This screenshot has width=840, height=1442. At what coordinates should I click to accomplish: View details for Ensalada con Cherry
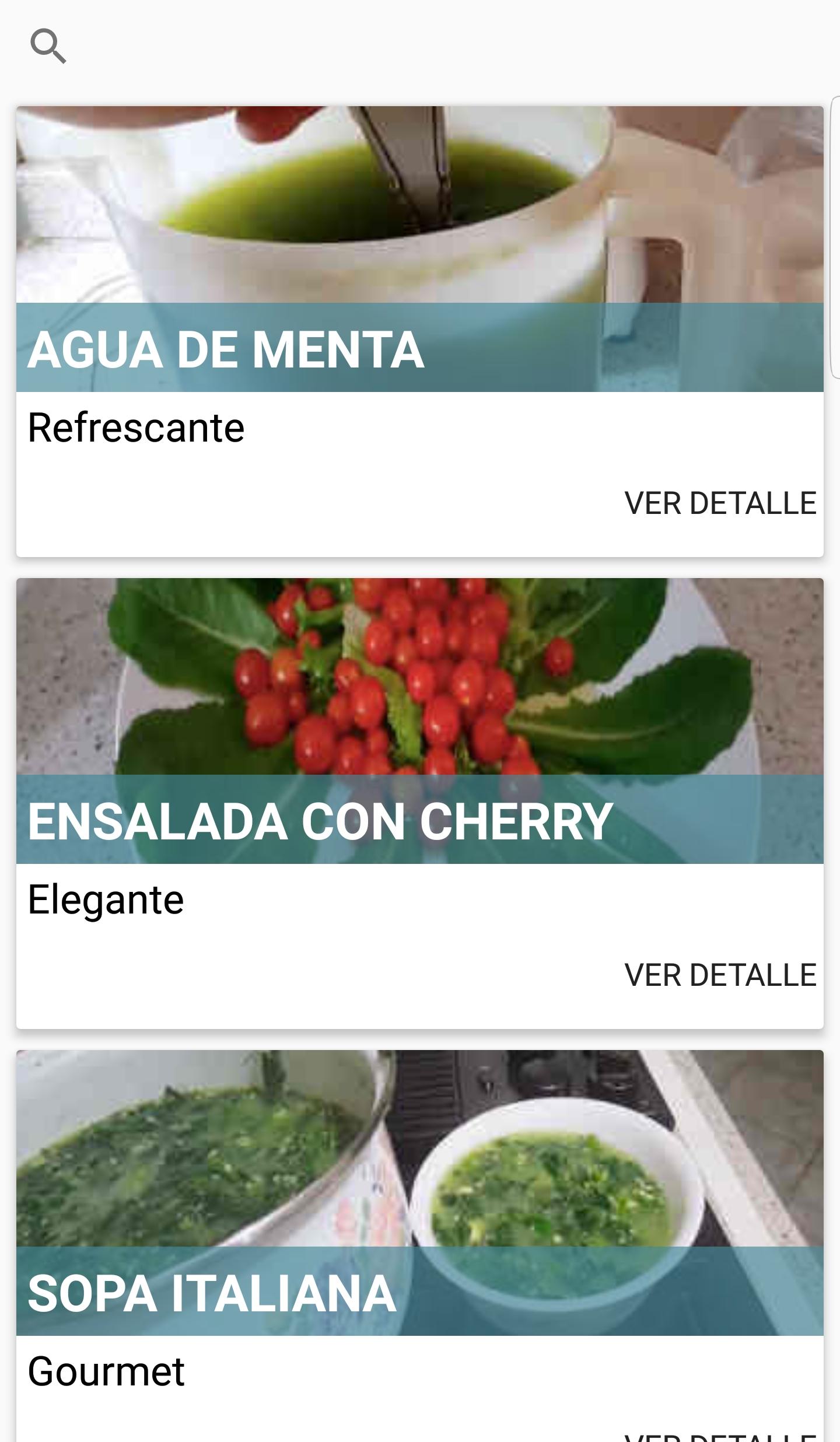[x=720, y=975]
